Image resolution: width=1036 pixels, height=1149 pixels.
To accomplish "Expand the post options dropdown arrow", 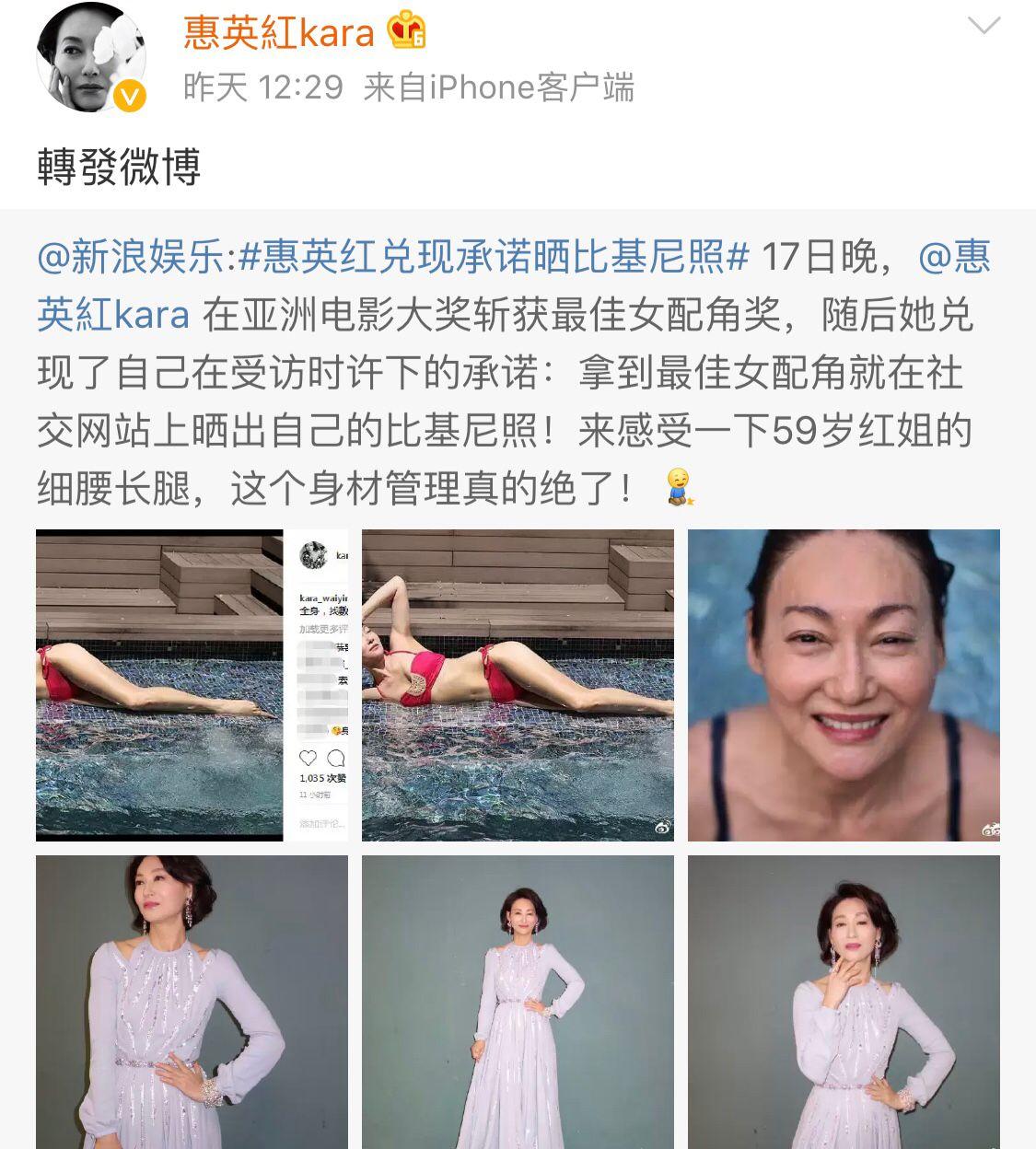I will [984, 27].
